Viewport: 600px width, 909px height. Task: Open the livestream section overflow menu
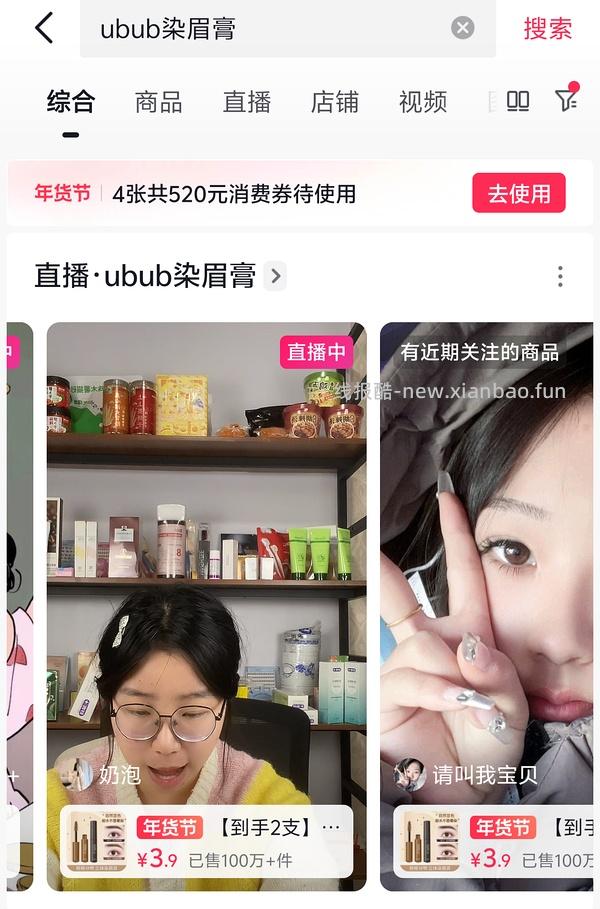[560, 276]
